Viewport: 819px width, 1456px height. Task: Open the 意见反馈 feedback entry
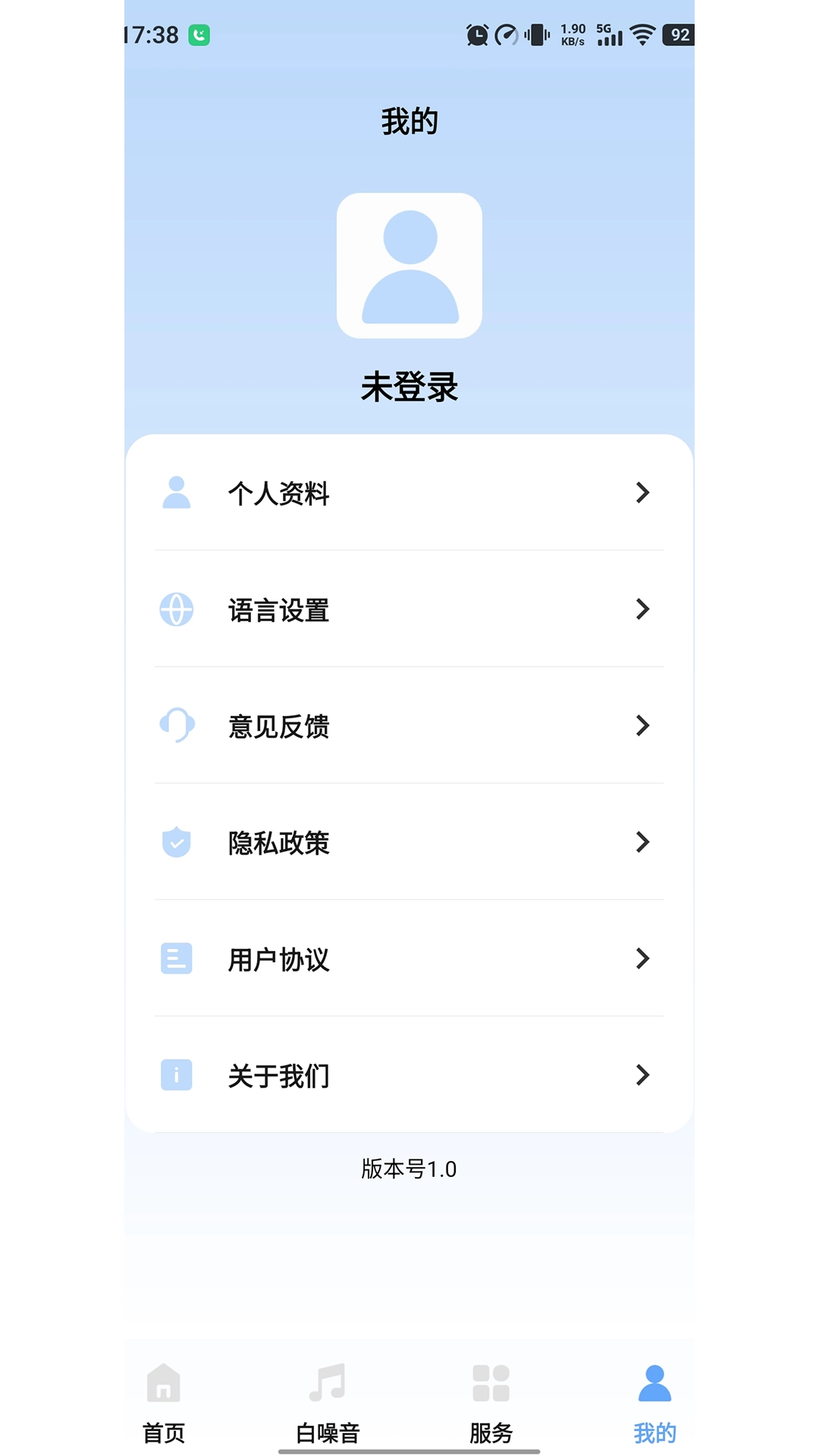(409, 726)
